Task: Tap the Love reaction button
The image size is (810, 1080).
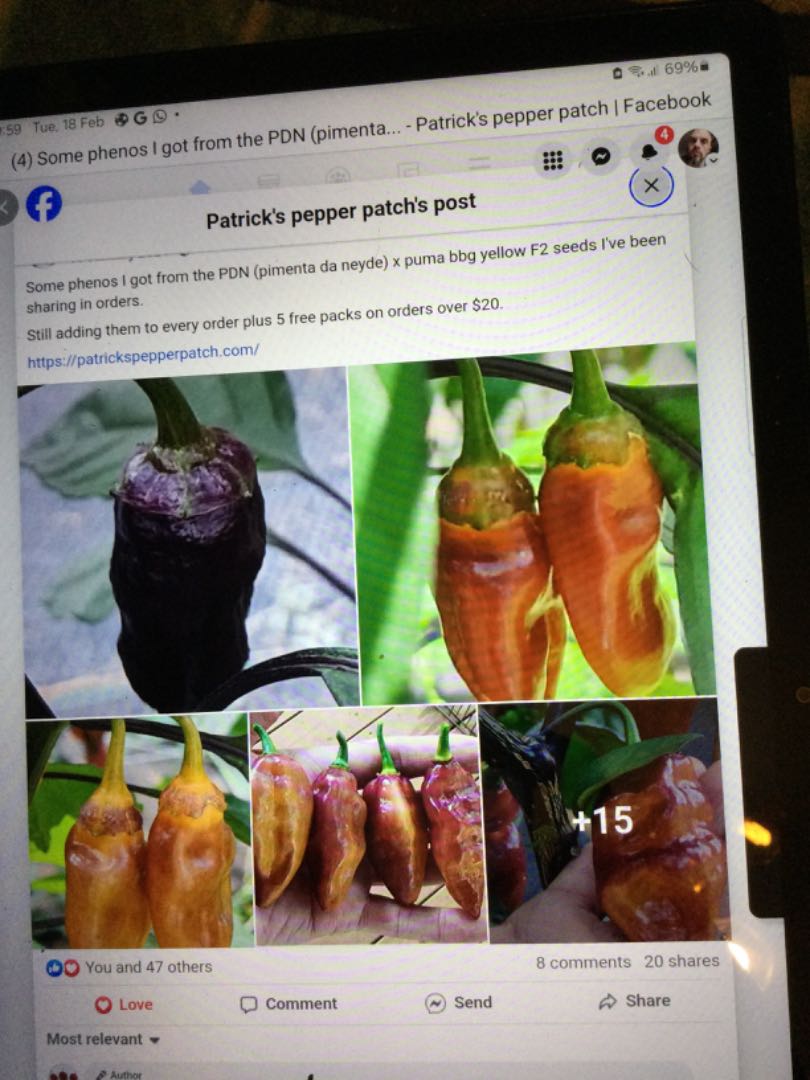Action: coord(124,1005)
